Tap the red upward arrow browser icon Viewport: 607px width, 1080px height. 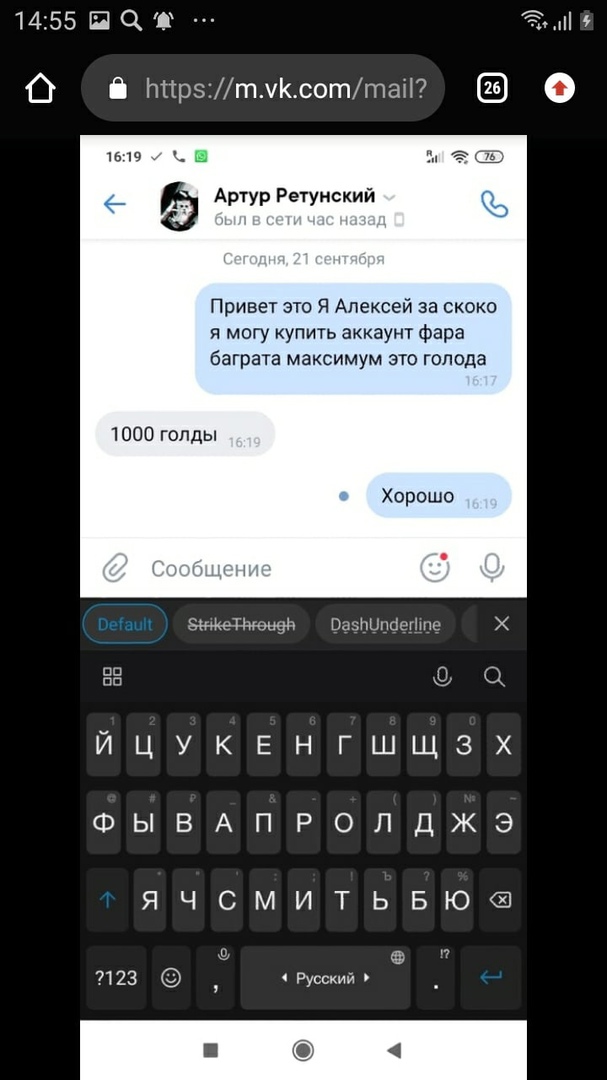[x=560, y=89]
